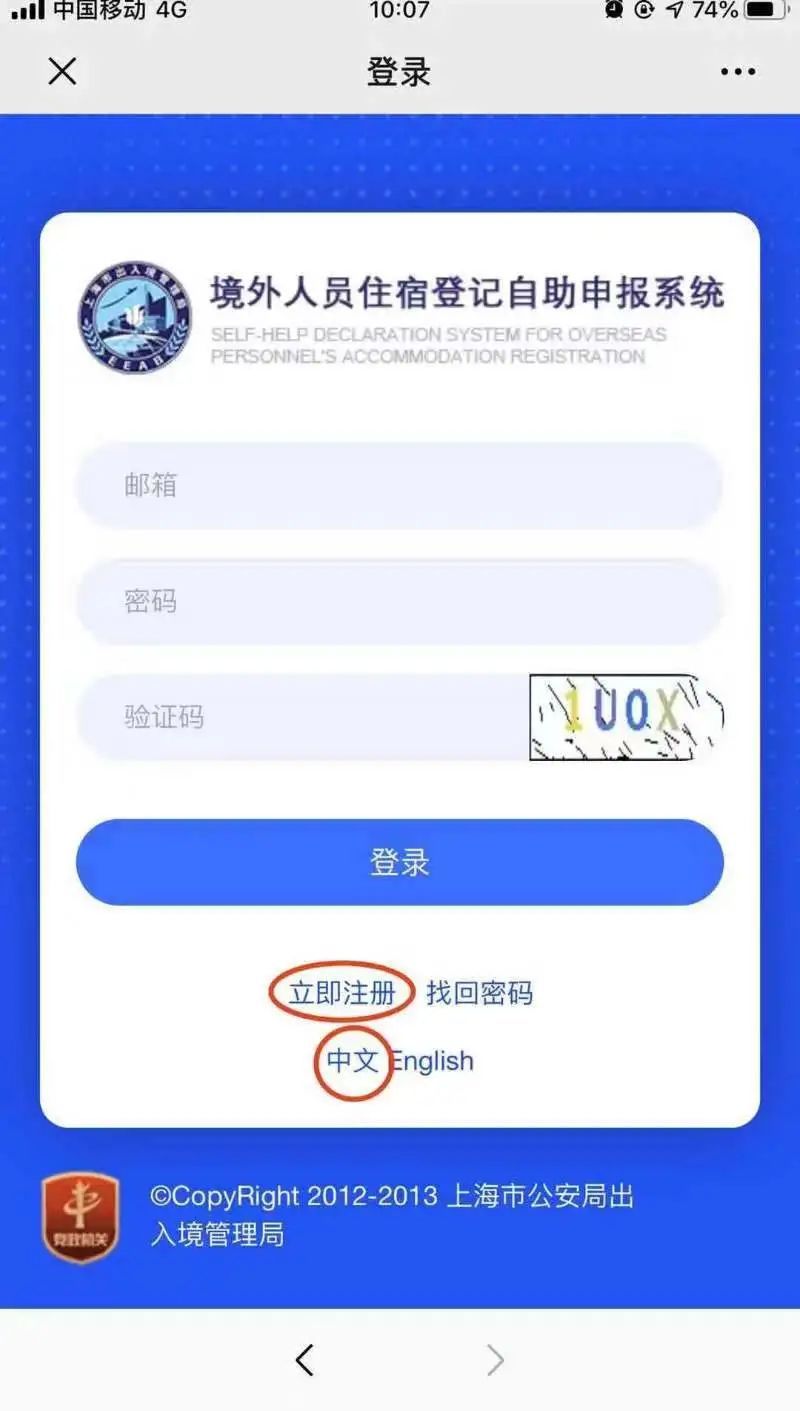
Task: Go back with the bottom back arrow
Action: pos(305,1359)
